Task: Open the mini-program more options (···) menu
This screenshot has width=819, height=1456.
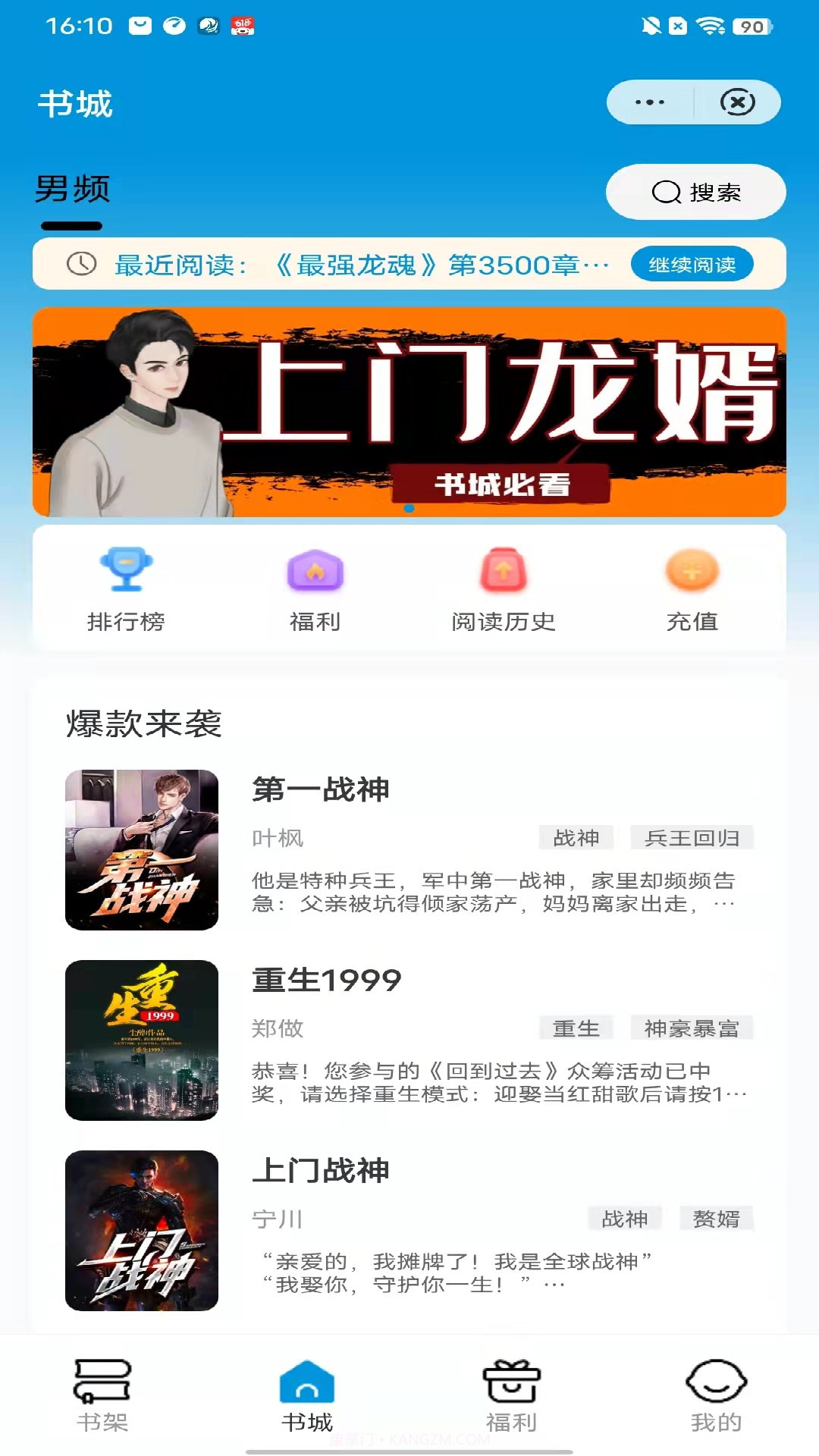Action: (x=648, y=101)
